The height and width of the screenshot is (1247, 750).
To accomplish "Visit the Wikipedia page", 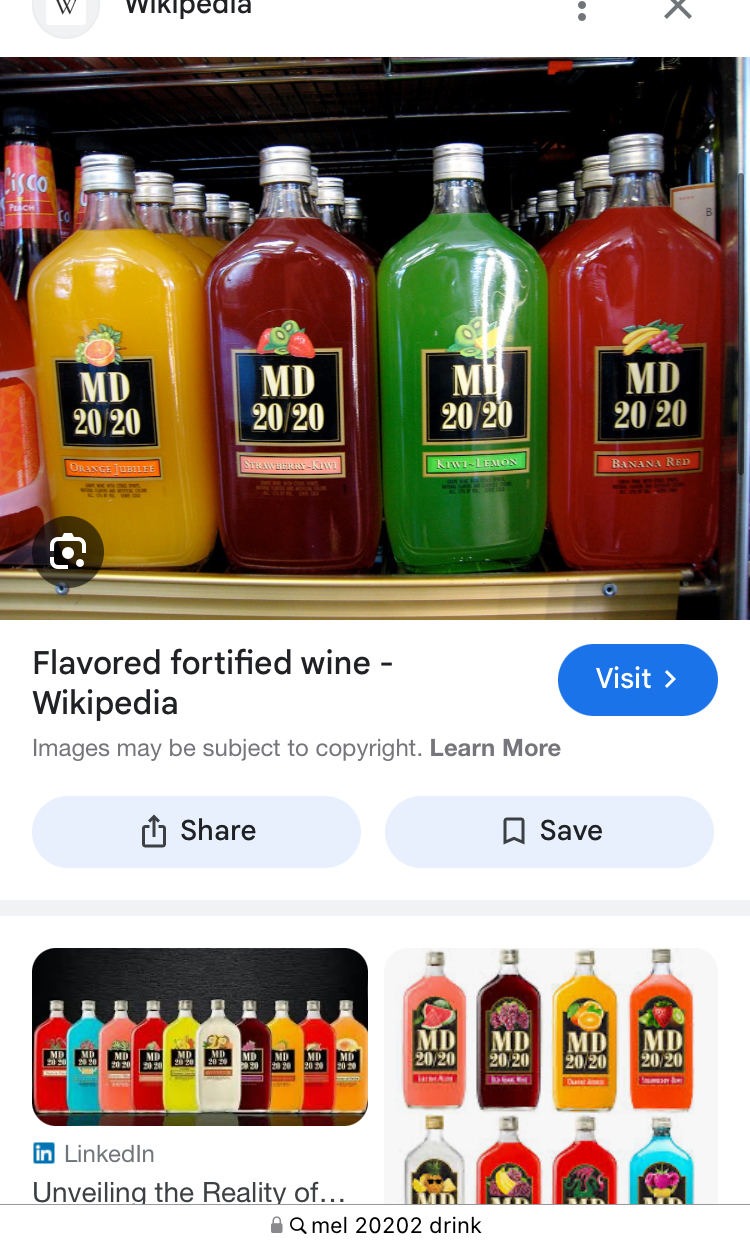I will [x=637, y=679].
